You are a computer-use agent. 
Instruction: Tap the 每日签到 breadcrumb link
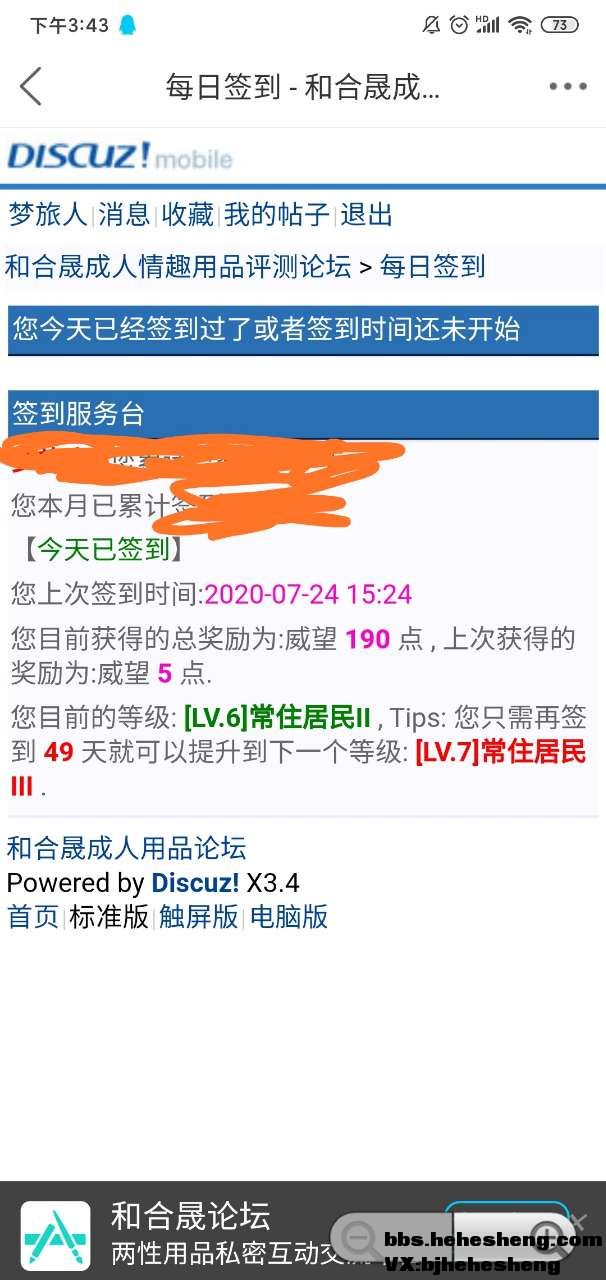click(432, 266)
